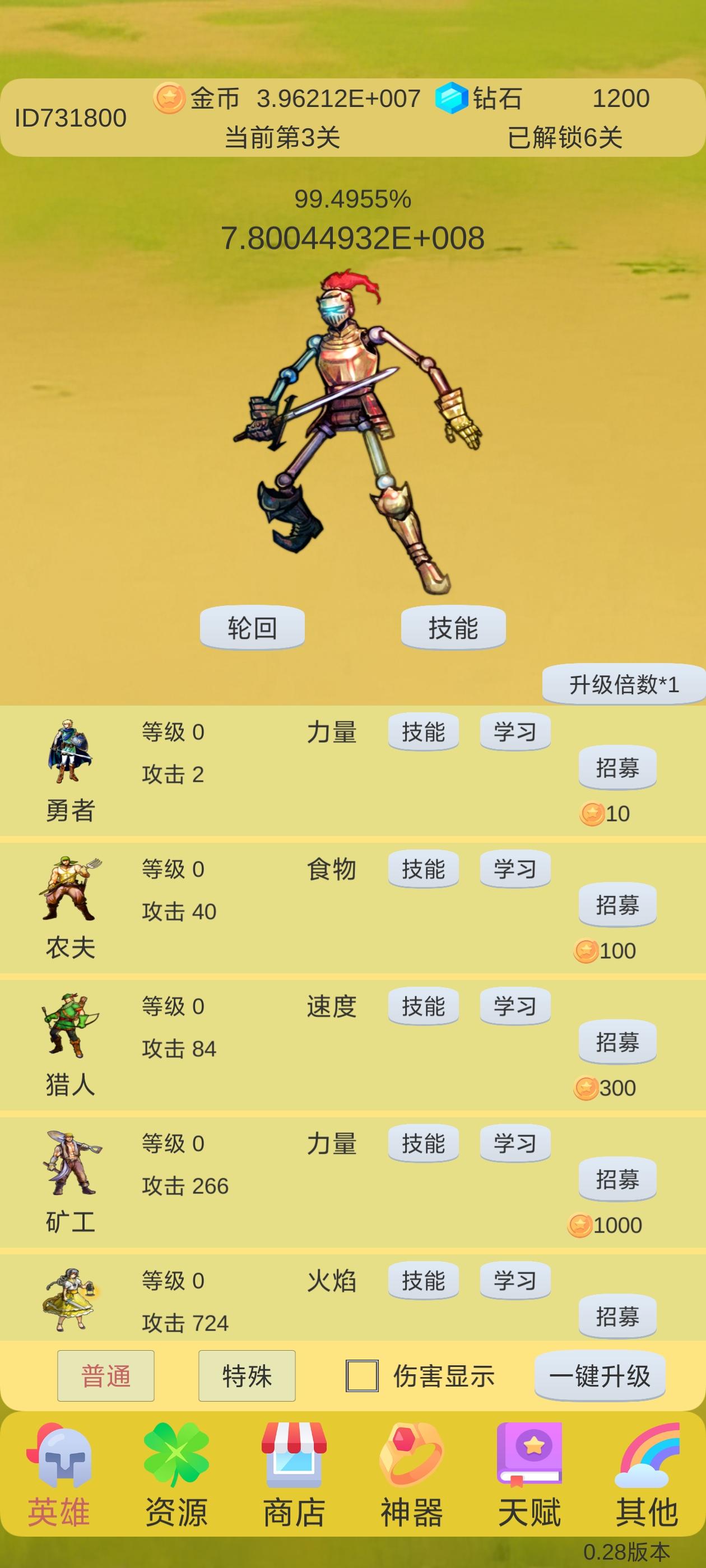This screenshot has height=1568, width=706.
Task: Enable the 伤害显示 checkbox
Action: 362,1375
